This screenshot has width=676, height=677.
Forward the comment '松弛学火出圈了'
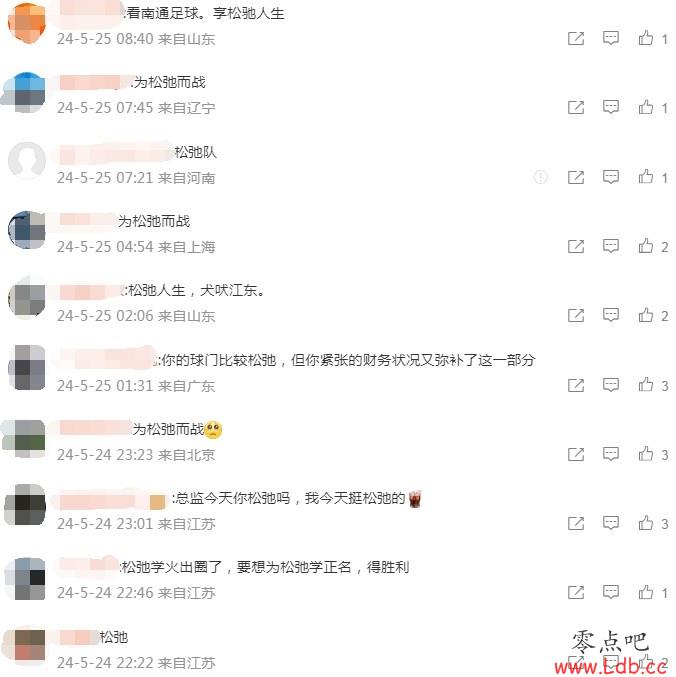[x=576, y=593]
